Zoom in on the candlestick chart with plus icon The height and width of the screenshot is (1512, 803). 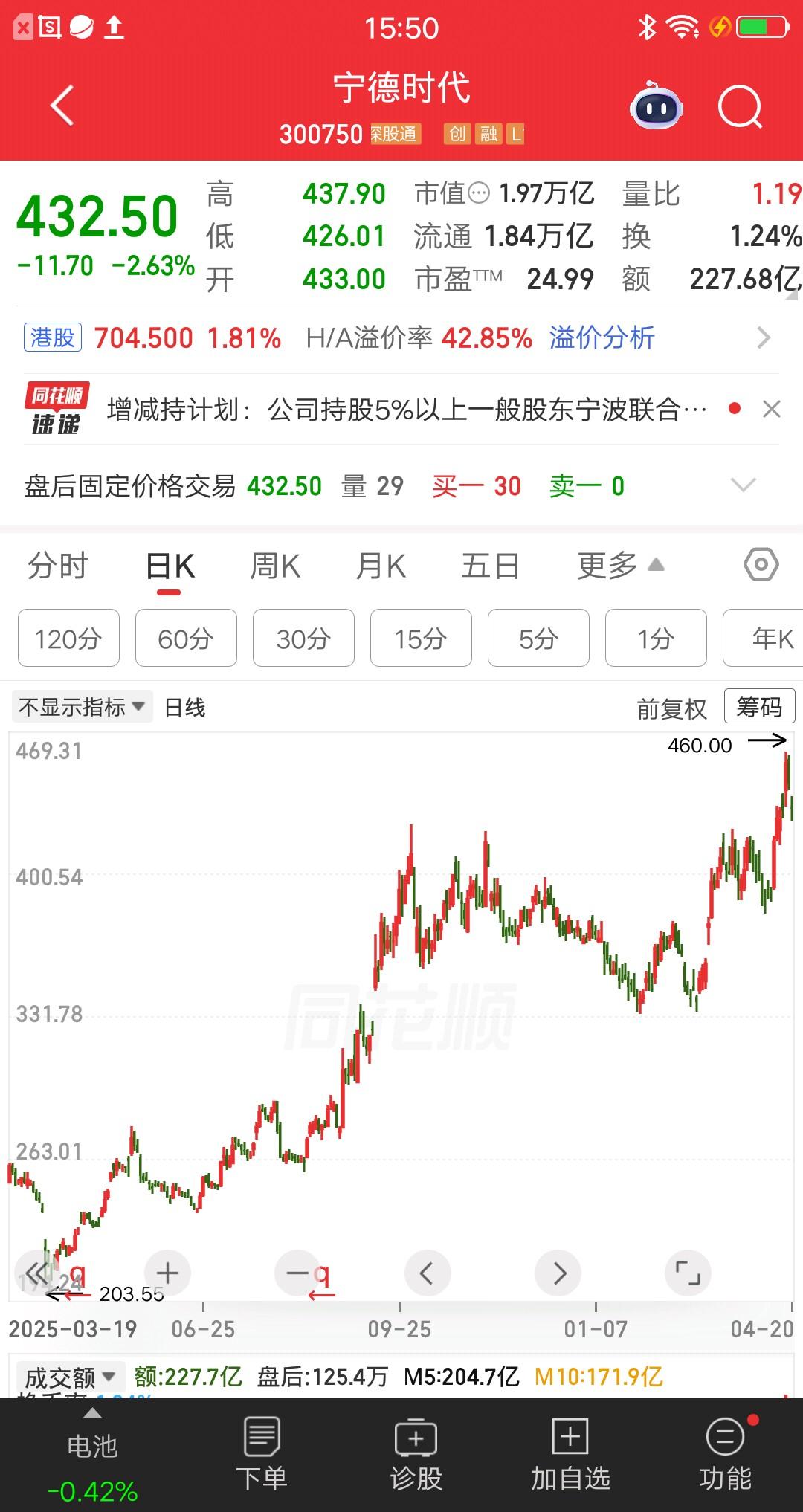(167, 1273)
